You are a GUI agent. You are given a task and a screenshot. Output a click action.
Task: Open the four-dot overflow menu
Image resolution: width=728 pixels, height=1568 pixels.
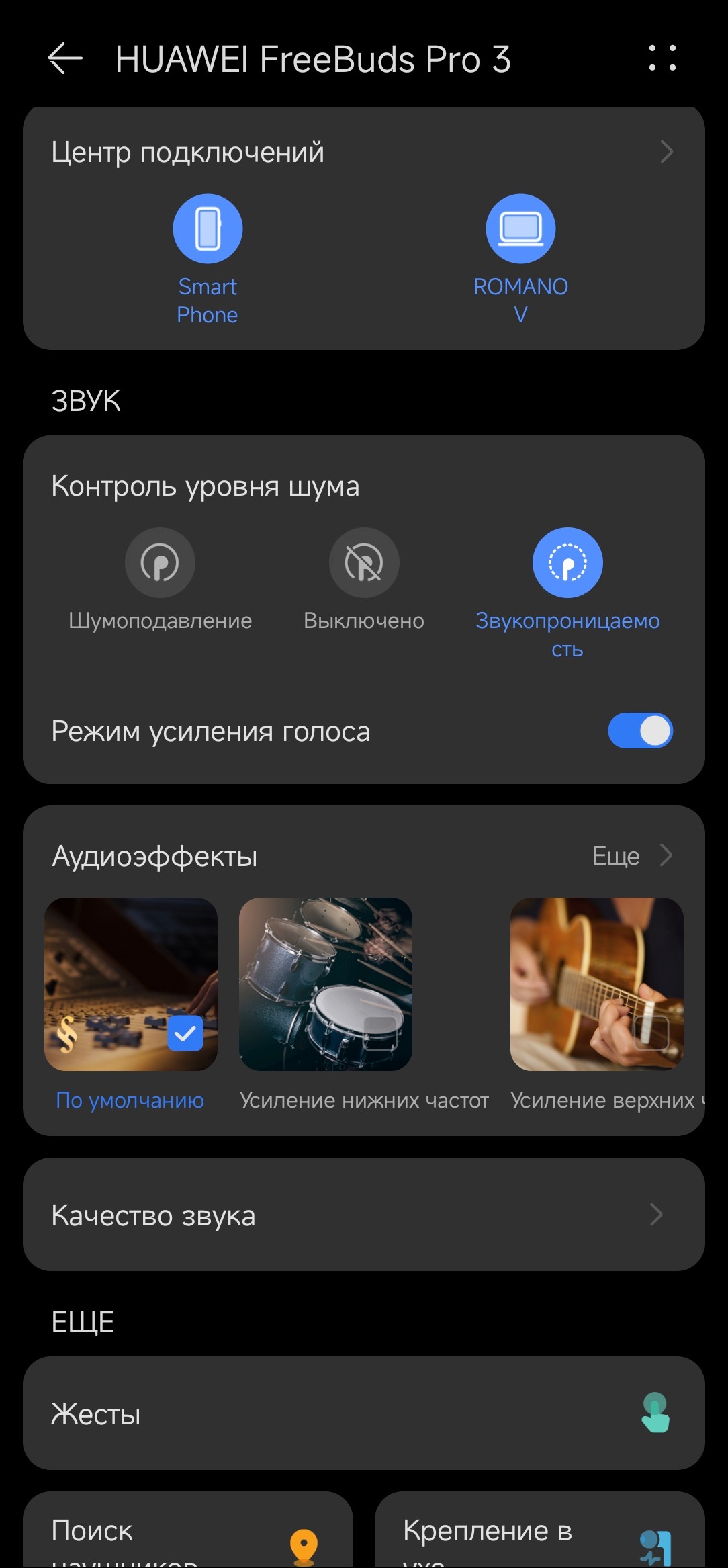662,58
